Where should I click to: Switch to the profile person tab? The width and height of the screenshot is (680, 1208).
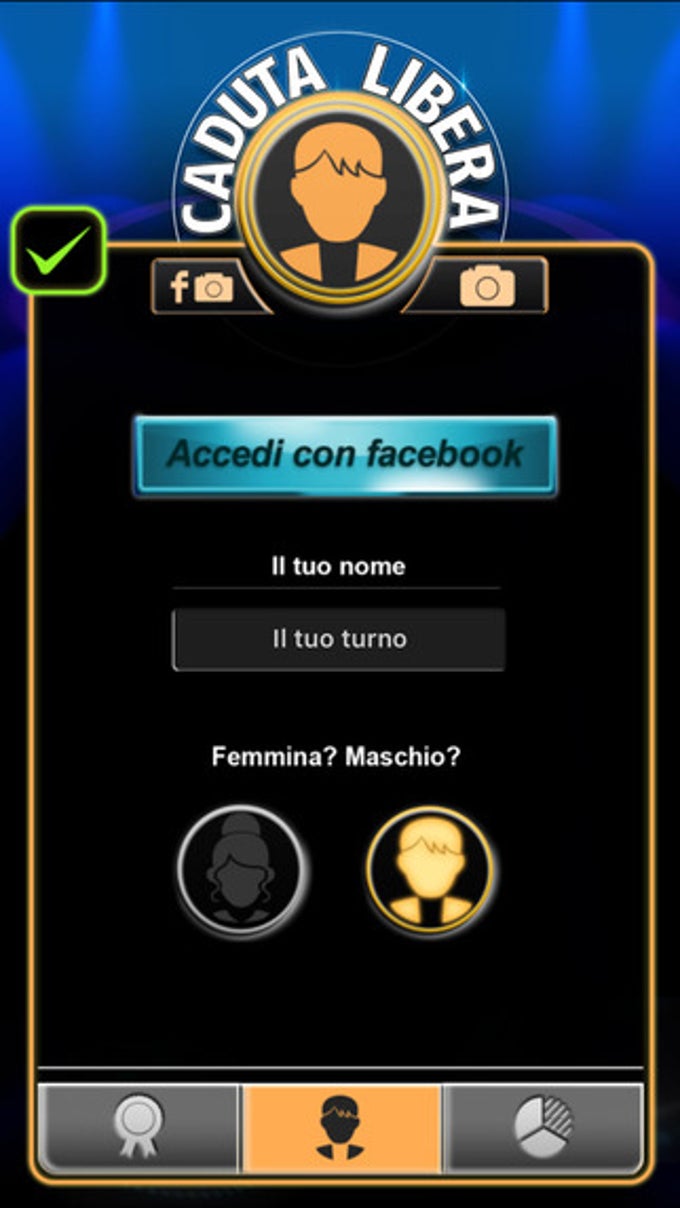coord(341,1127)
